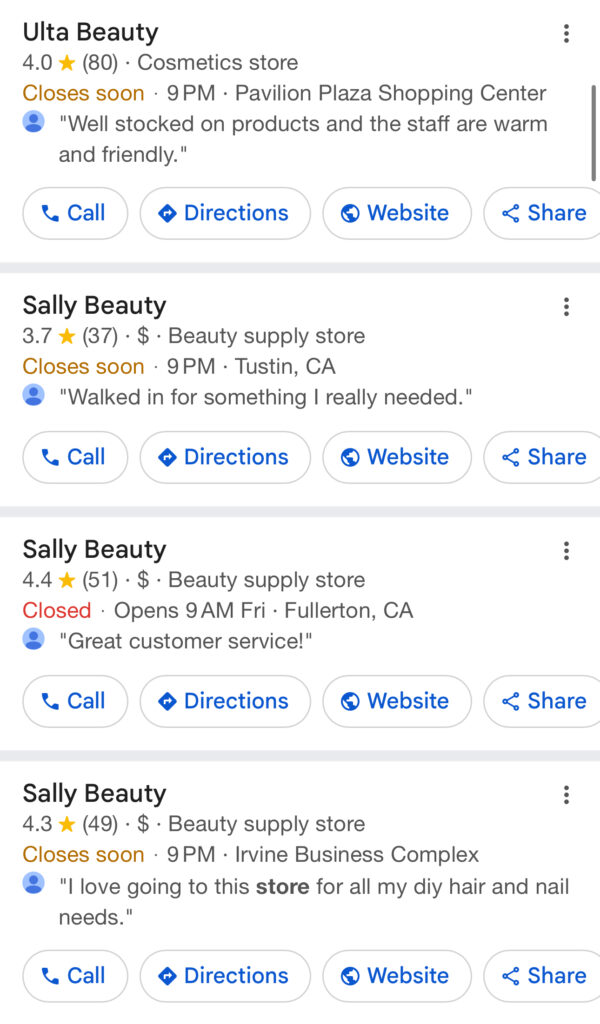Get directions to Sally Beauty in Tustin
The width and height of the screenshot is (600, 1024).
pyautogui.click(x=225, y=457)
